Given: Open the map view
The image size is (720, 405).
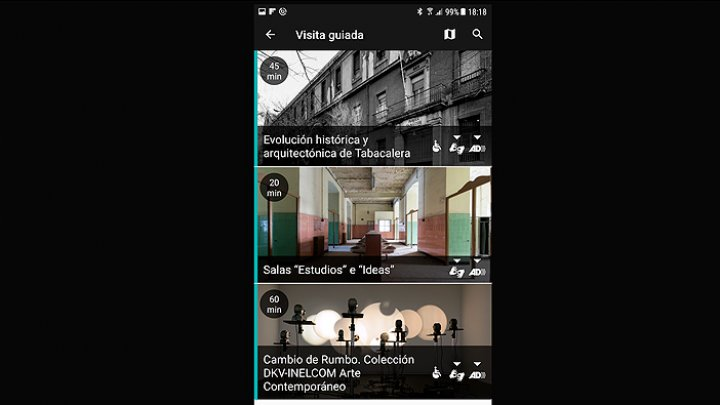Looking at the screenshot, I should 450,35.
